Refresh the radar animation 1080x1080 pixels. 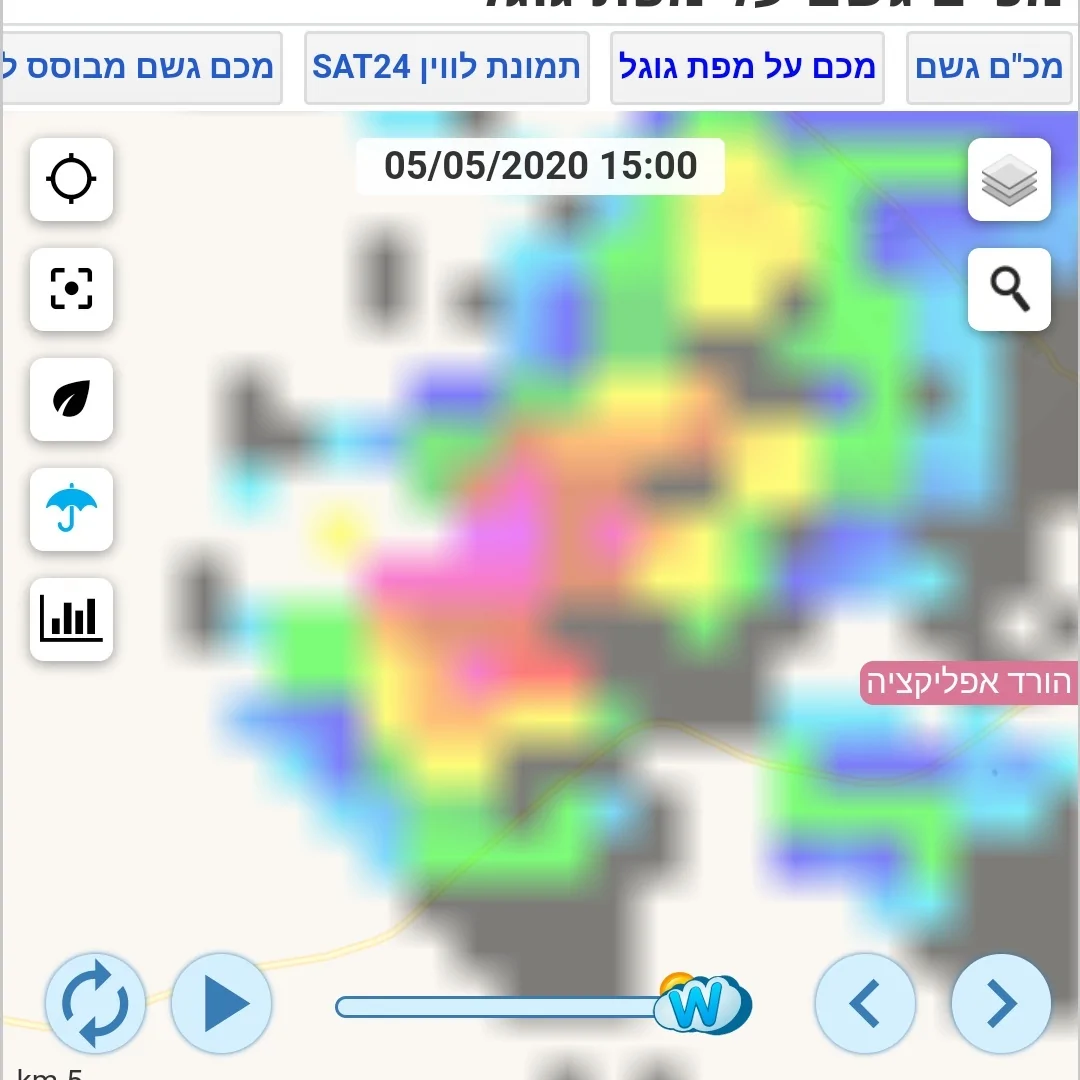96,1003
